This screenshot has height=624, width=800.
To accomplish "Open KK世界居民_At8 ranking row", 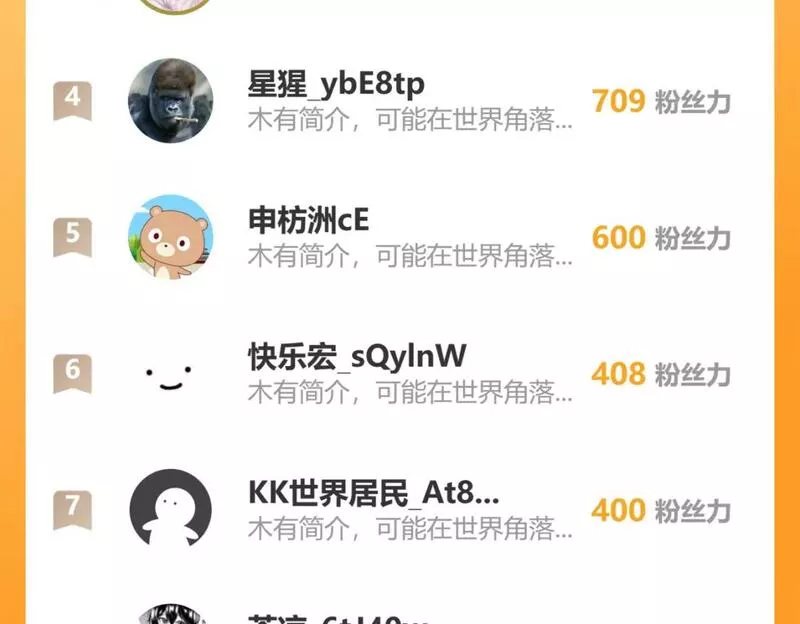I will (x=400, y=509).
